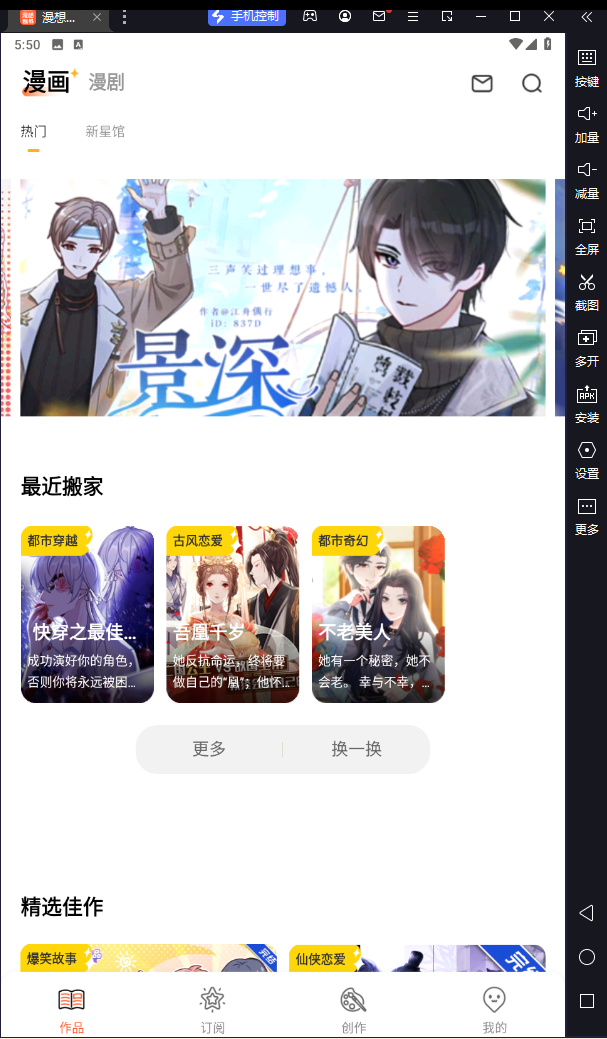Image resolution: width=607 pixels, height=1039 pixels.
Task: Open the 景深 featured banner
Action: (283, 297)
